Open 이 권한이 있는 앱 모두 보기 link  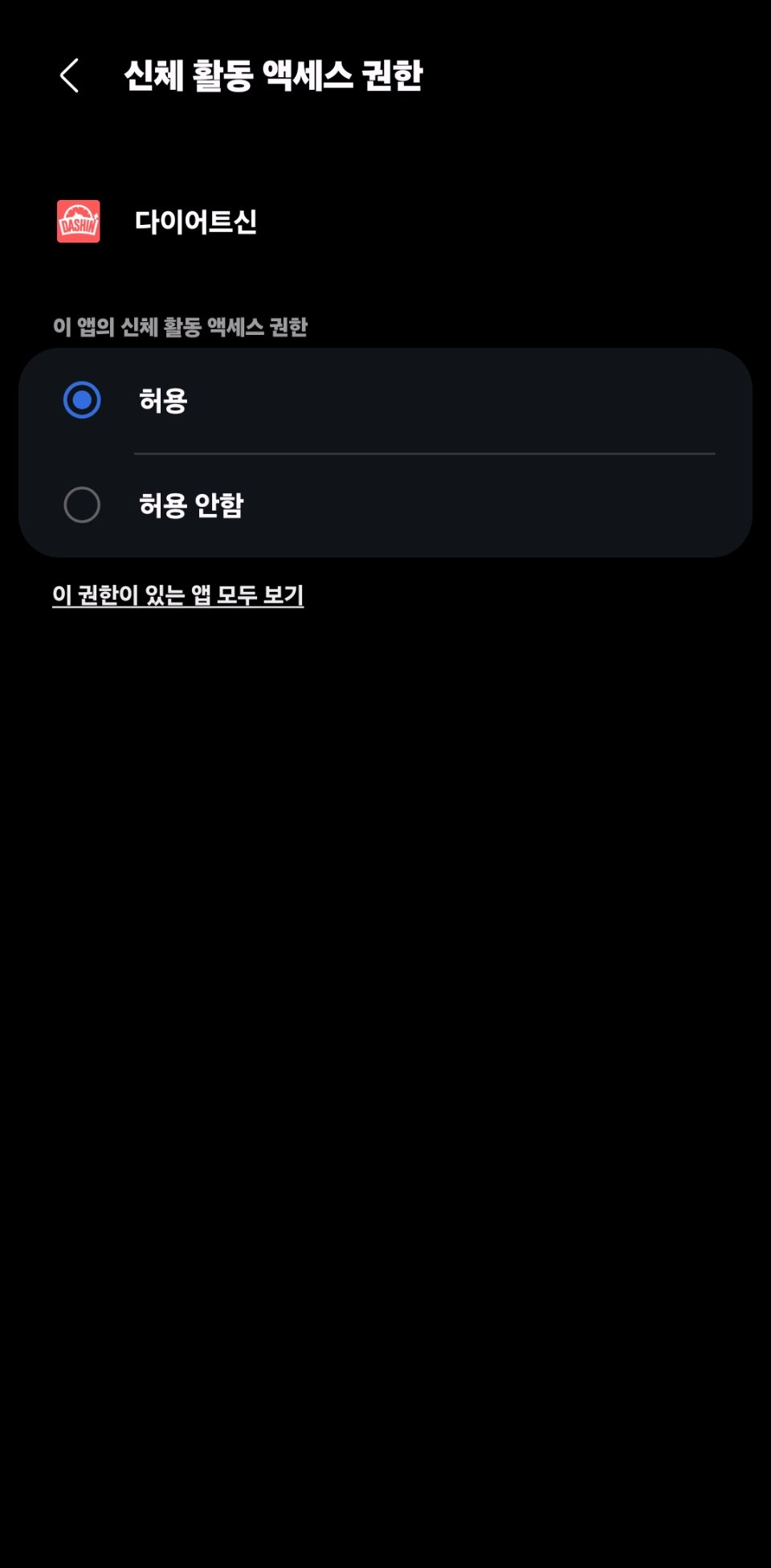click(x=177, y=595)
